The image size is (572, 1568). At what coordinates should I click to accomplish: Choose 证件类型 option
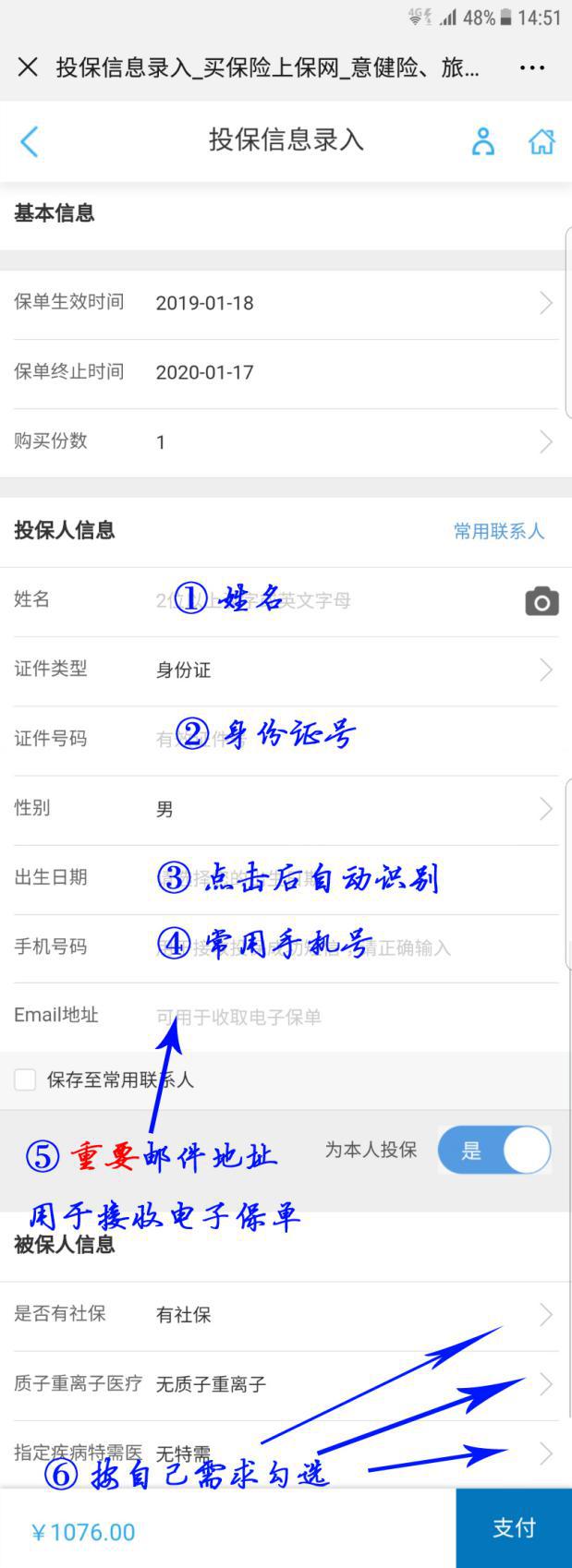[x=351, y=669]
